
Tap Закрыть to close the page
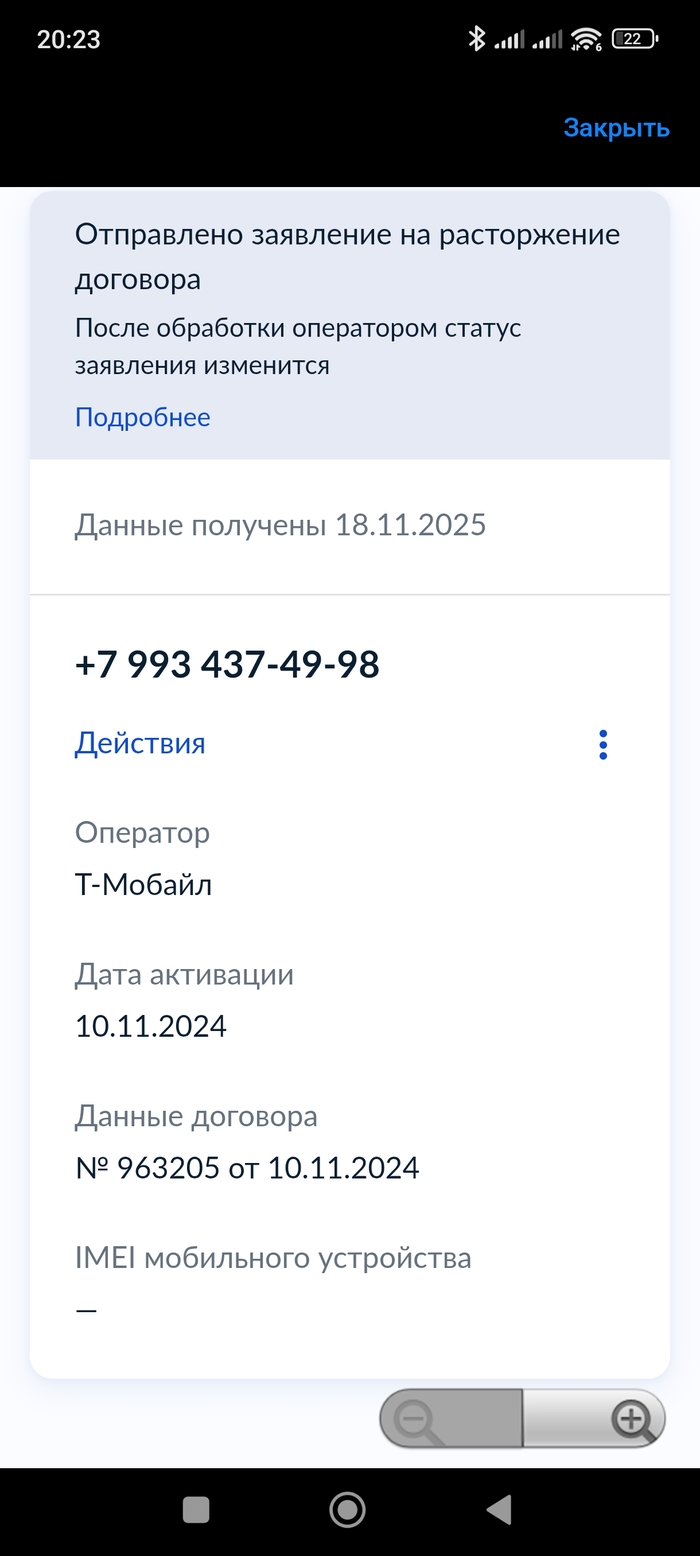615,128
